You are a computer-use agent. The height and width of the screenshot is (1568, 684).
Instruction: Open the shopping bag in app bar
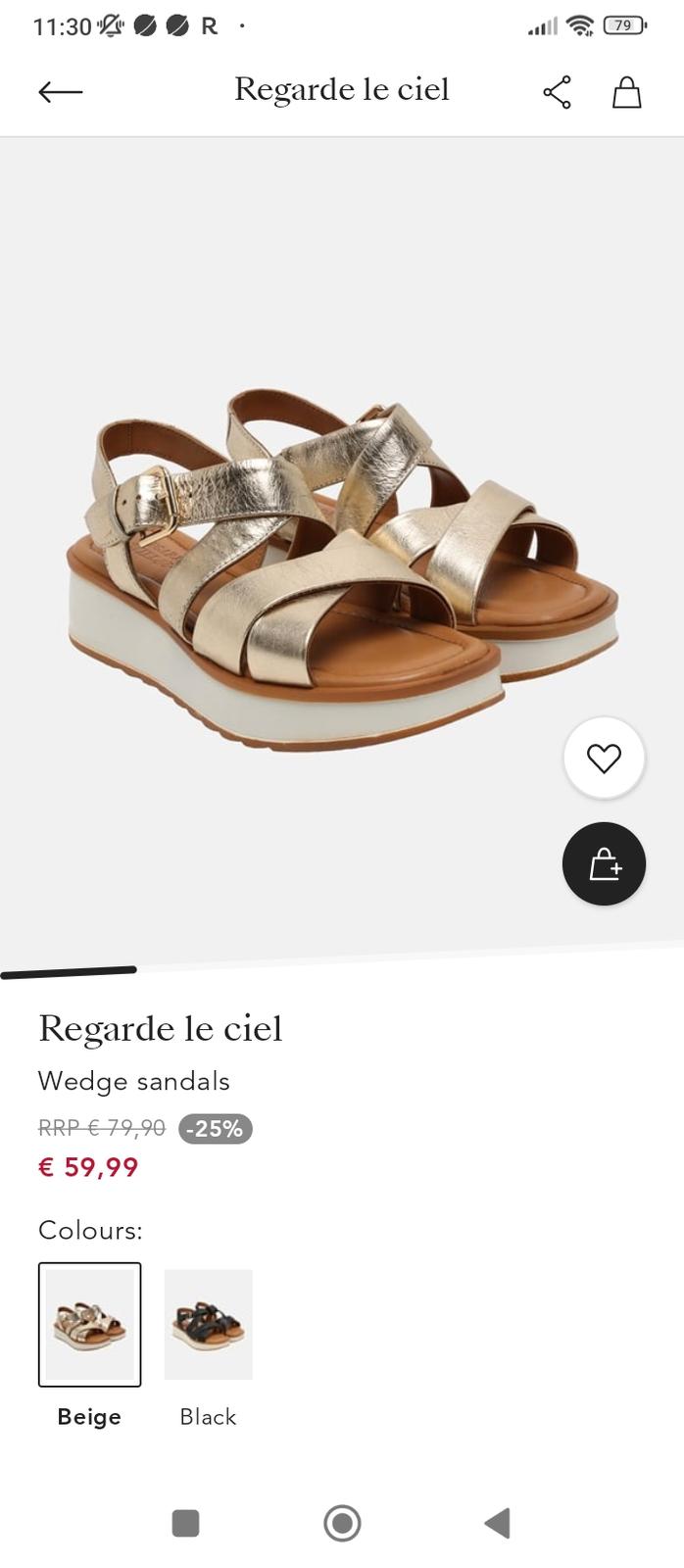(626, 92)
